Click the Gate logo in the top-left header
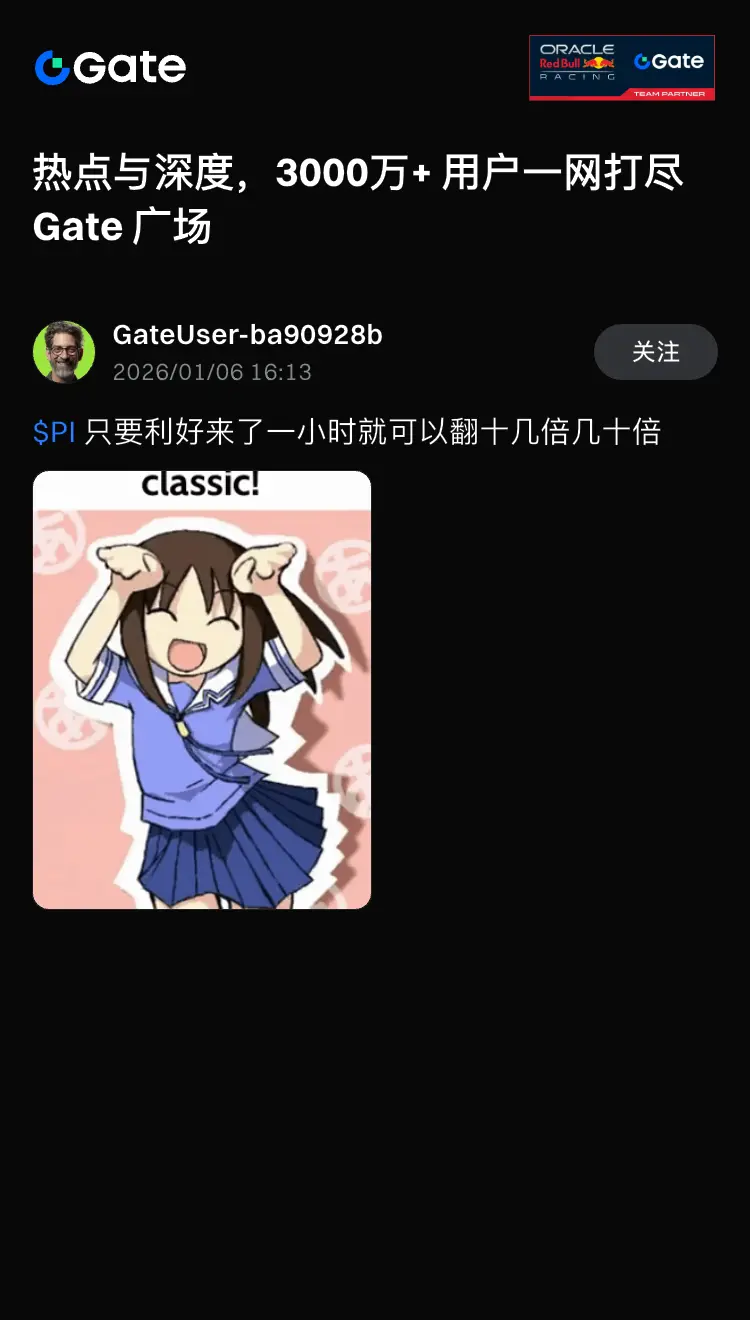750x1320 pixels. coord(108,67)
